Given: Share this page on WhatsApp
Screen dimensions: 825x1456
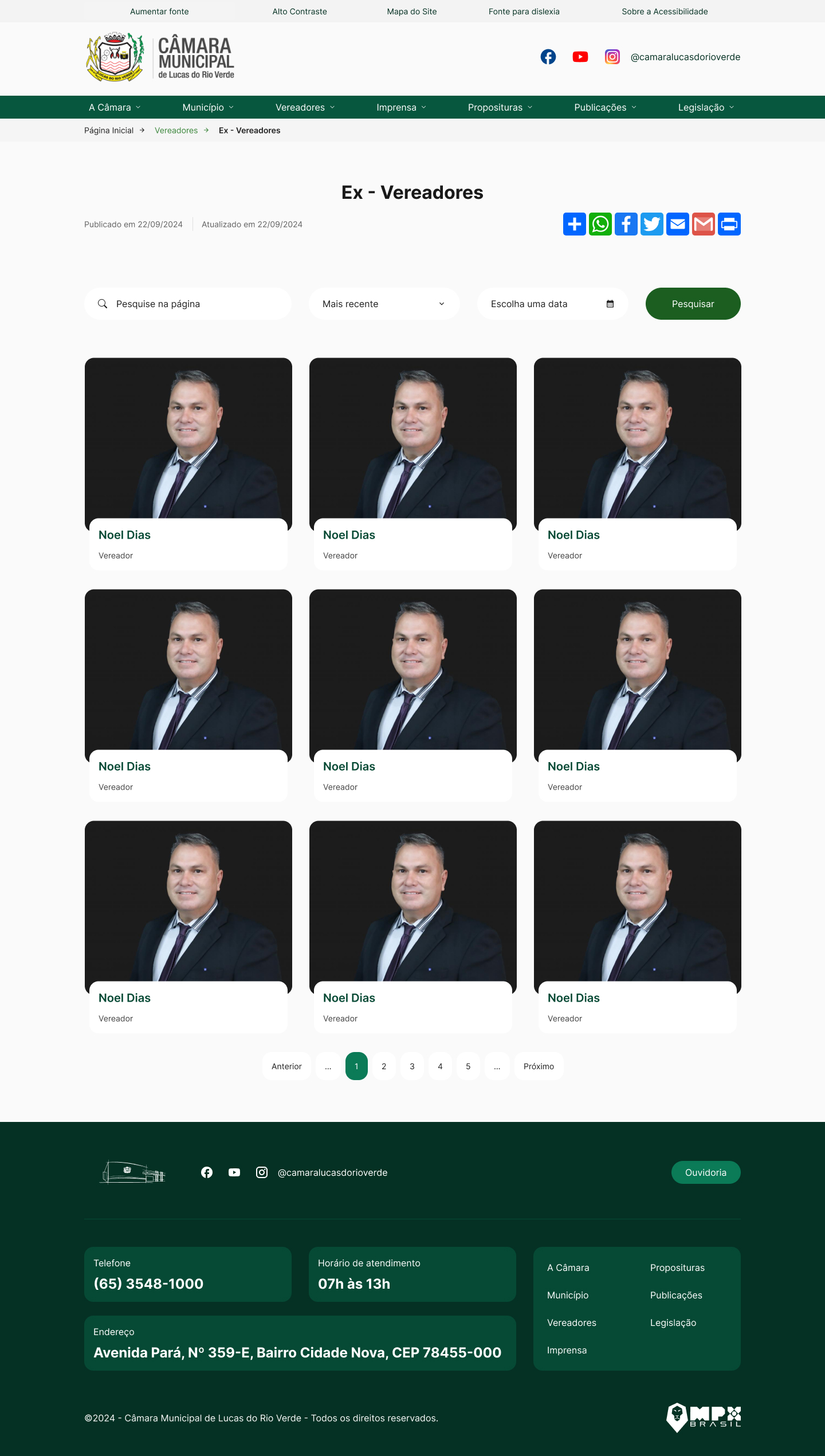Looking at the screenshot, I should tap(600, 224).
